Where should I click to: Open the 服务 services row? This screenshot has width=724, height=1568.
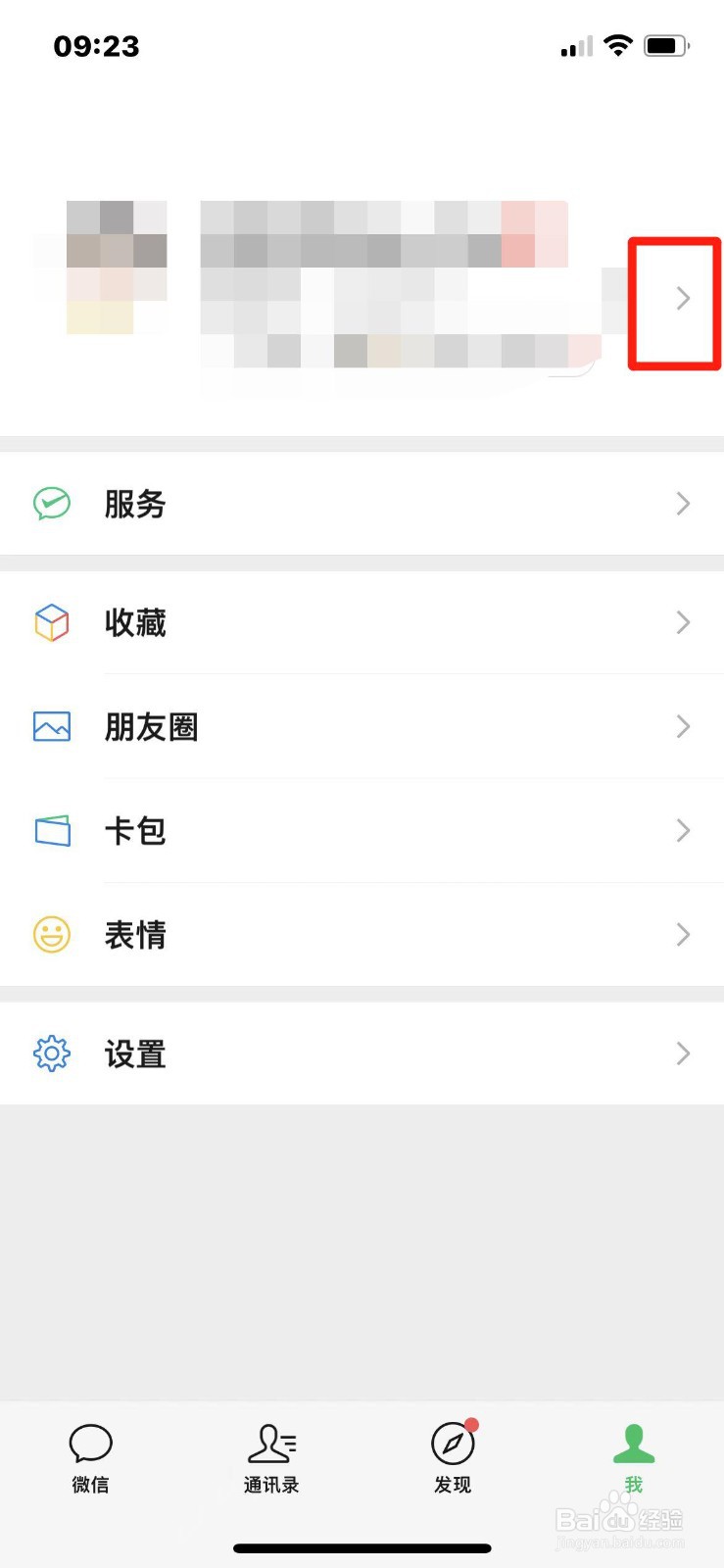(x=362, y=504)
